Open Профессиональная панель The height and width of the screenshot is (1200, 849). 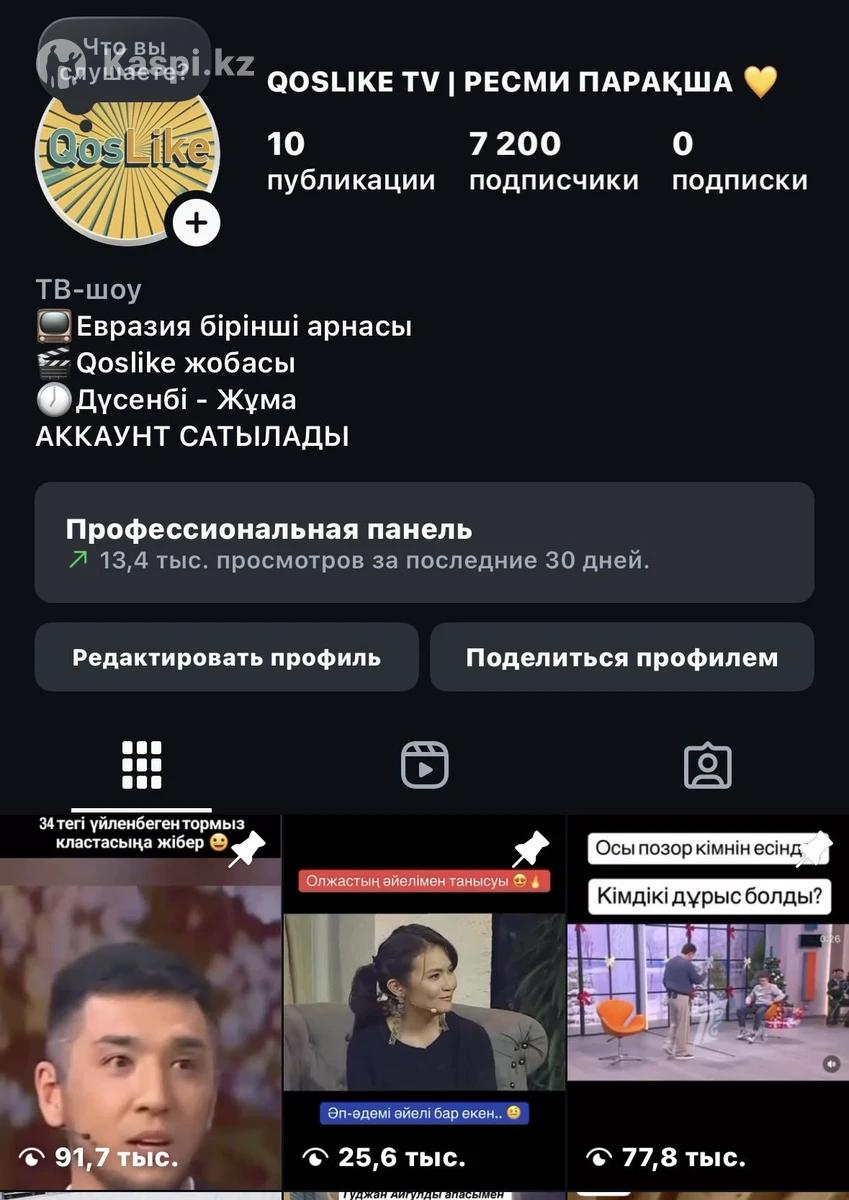424,543
